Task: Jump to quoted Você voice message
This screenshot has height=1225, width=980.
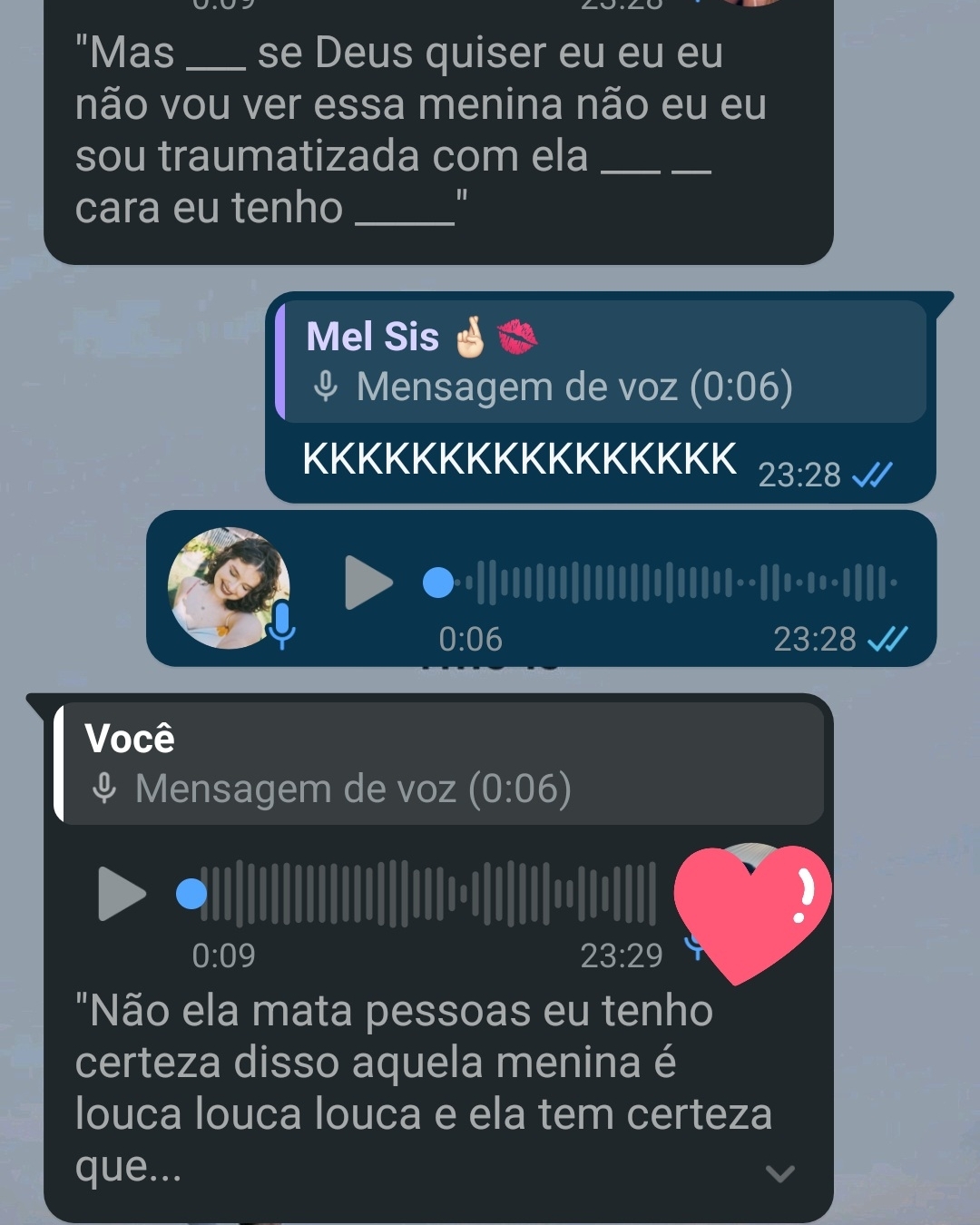Action: [x=440, y=765]
